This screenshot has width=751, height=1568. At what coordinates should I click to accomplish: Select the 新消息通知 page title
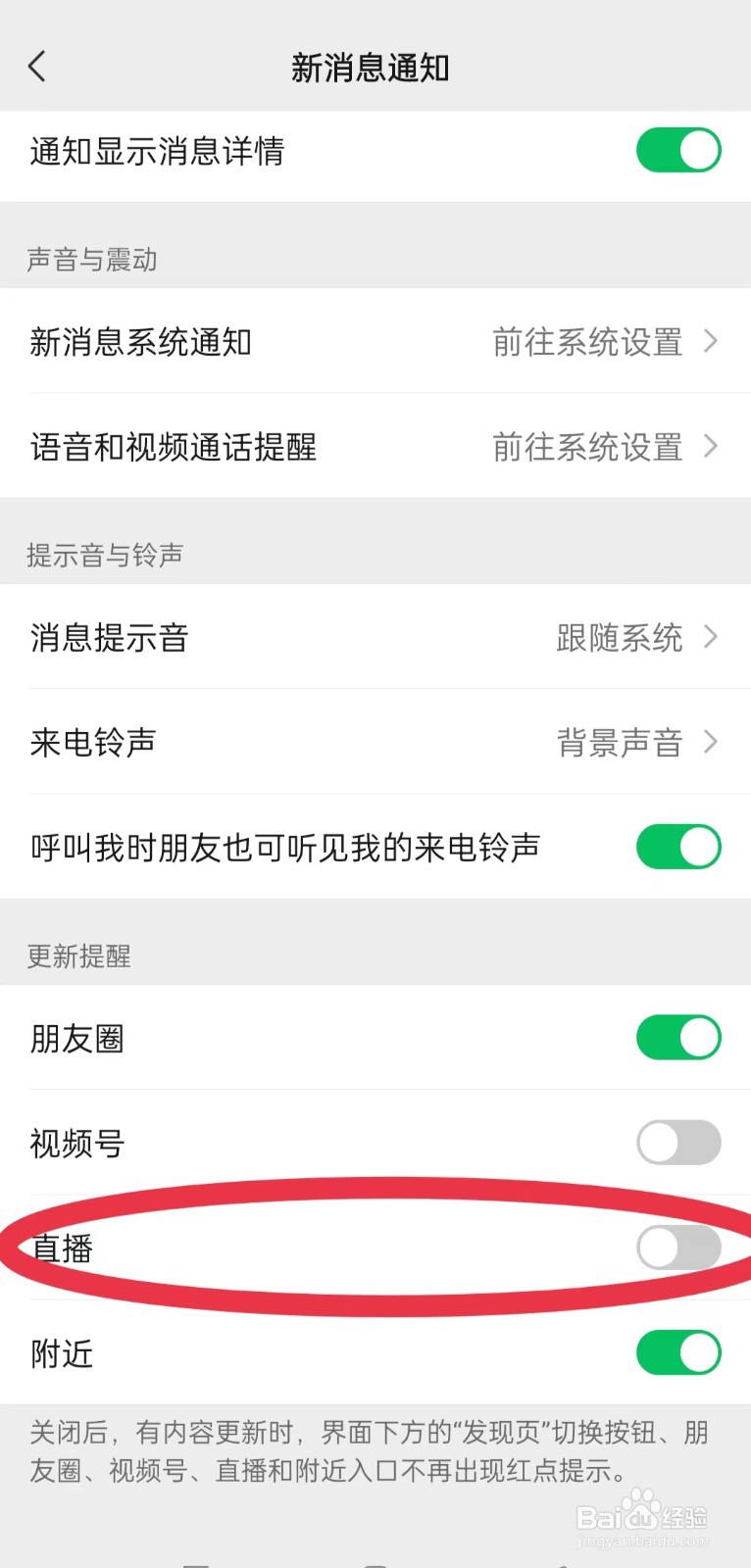coord(371,67)
